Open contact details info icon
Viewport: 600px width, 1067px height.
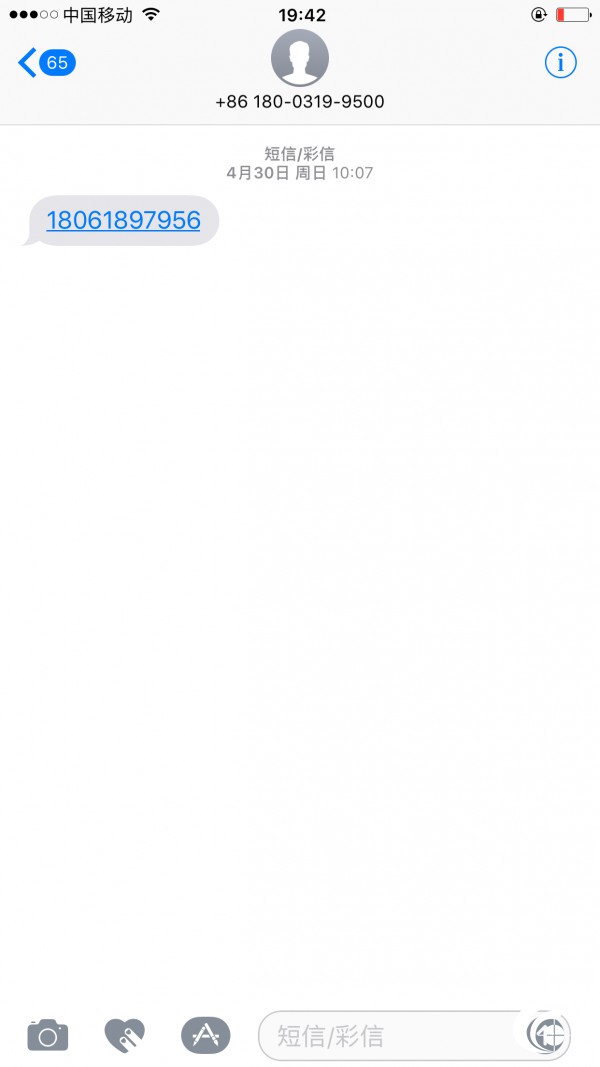[x=561, y=63]
